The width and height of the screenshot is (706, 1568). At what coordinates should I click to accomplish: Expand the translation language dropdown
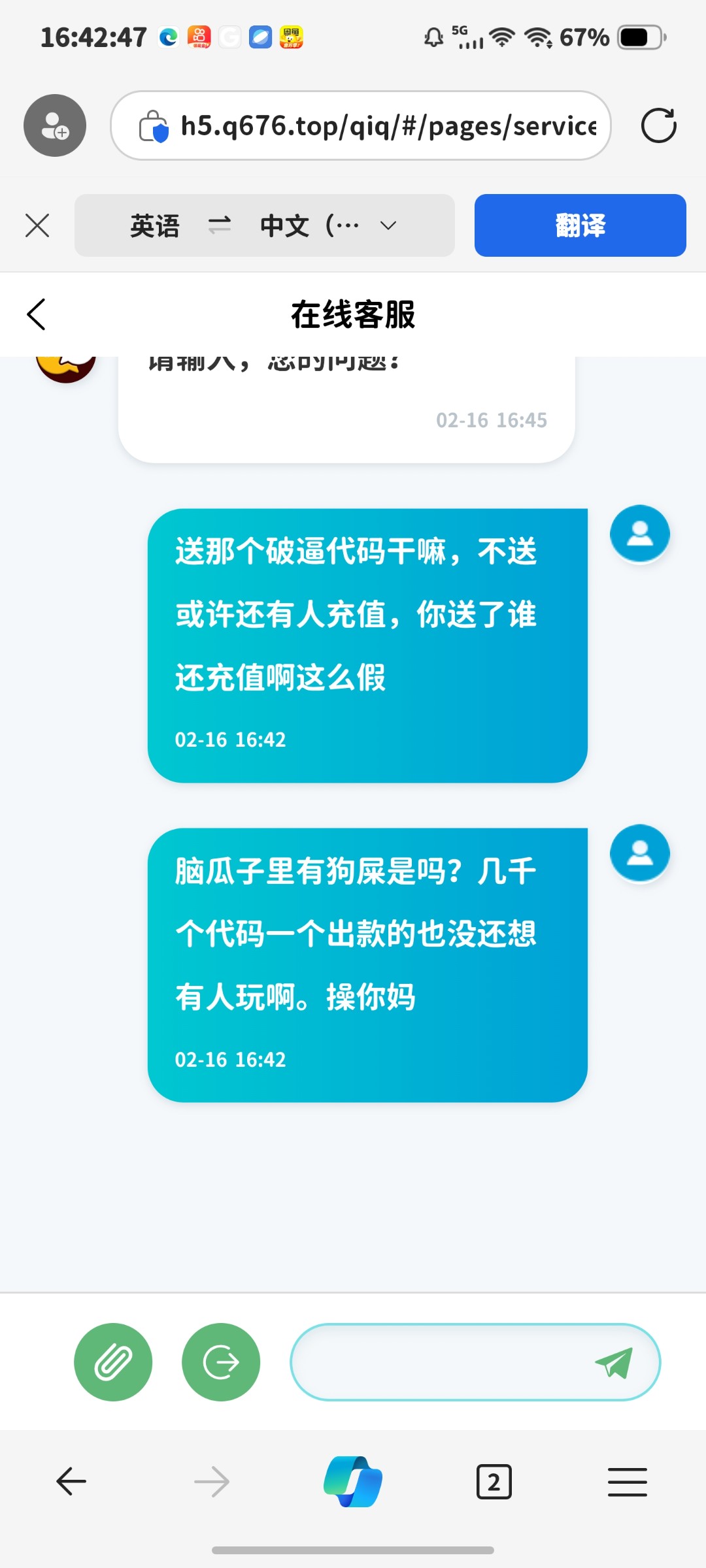coord(388,226)
